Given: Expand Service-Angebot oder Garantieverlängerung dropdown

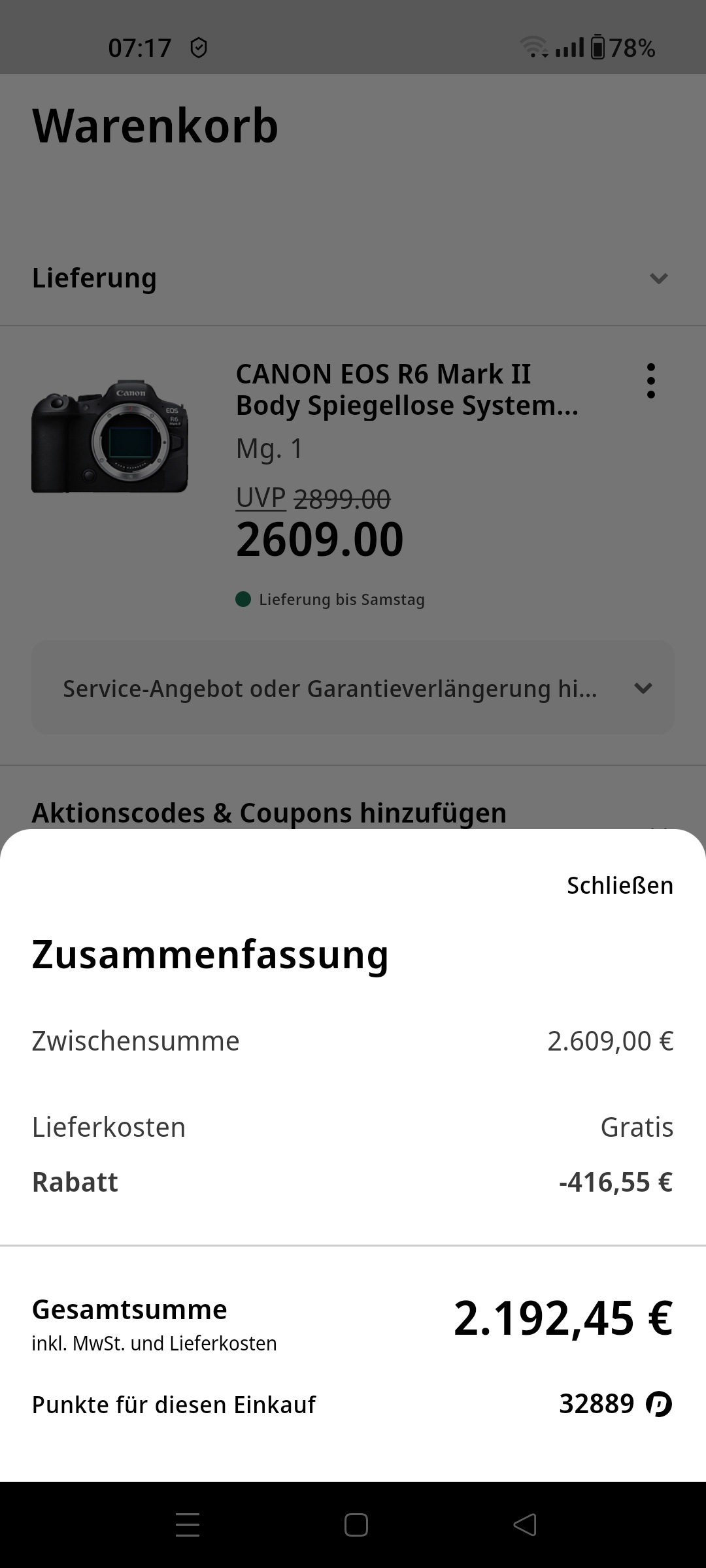Looking at the screenshot, I should click(643, 688).
